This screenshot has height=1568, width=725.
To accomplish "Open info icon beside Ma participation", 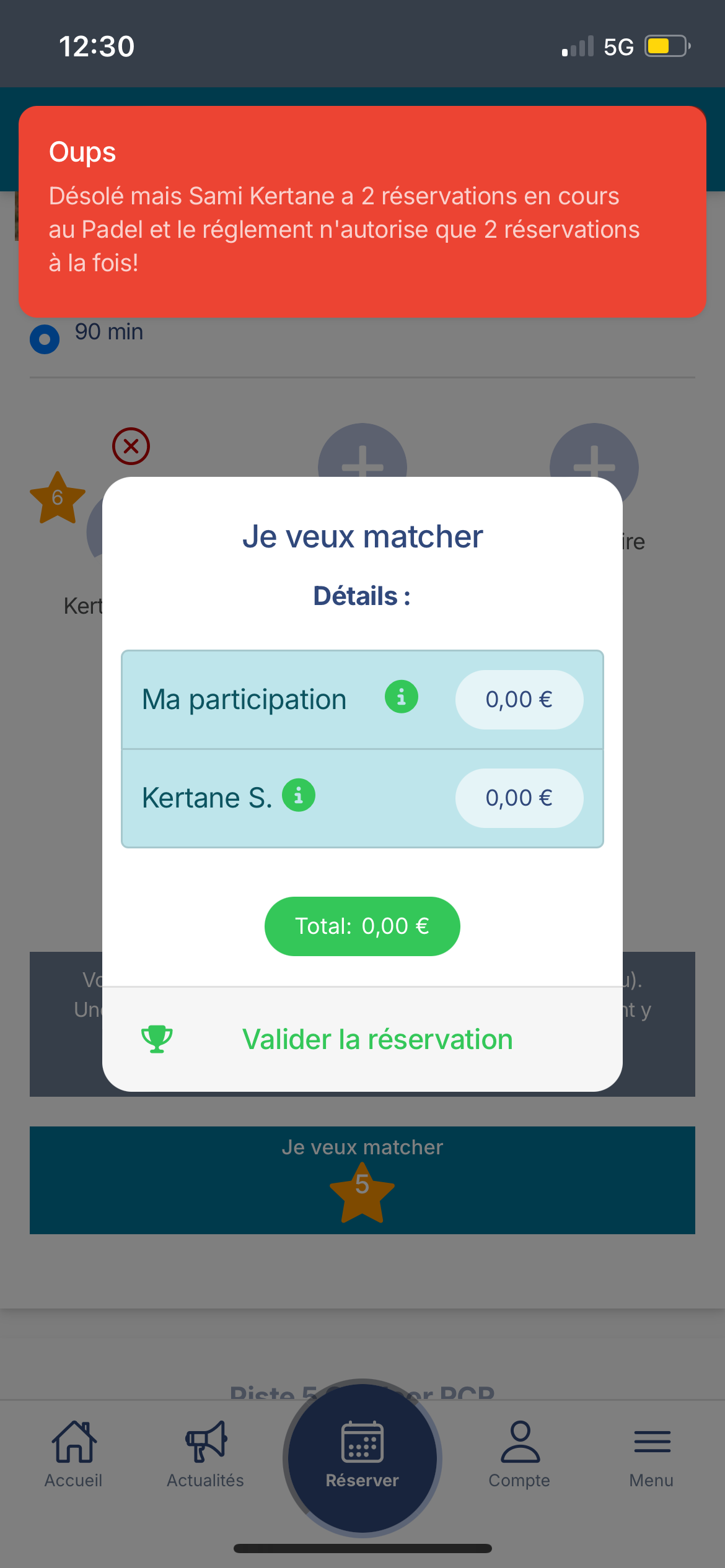I will [402, 697].
